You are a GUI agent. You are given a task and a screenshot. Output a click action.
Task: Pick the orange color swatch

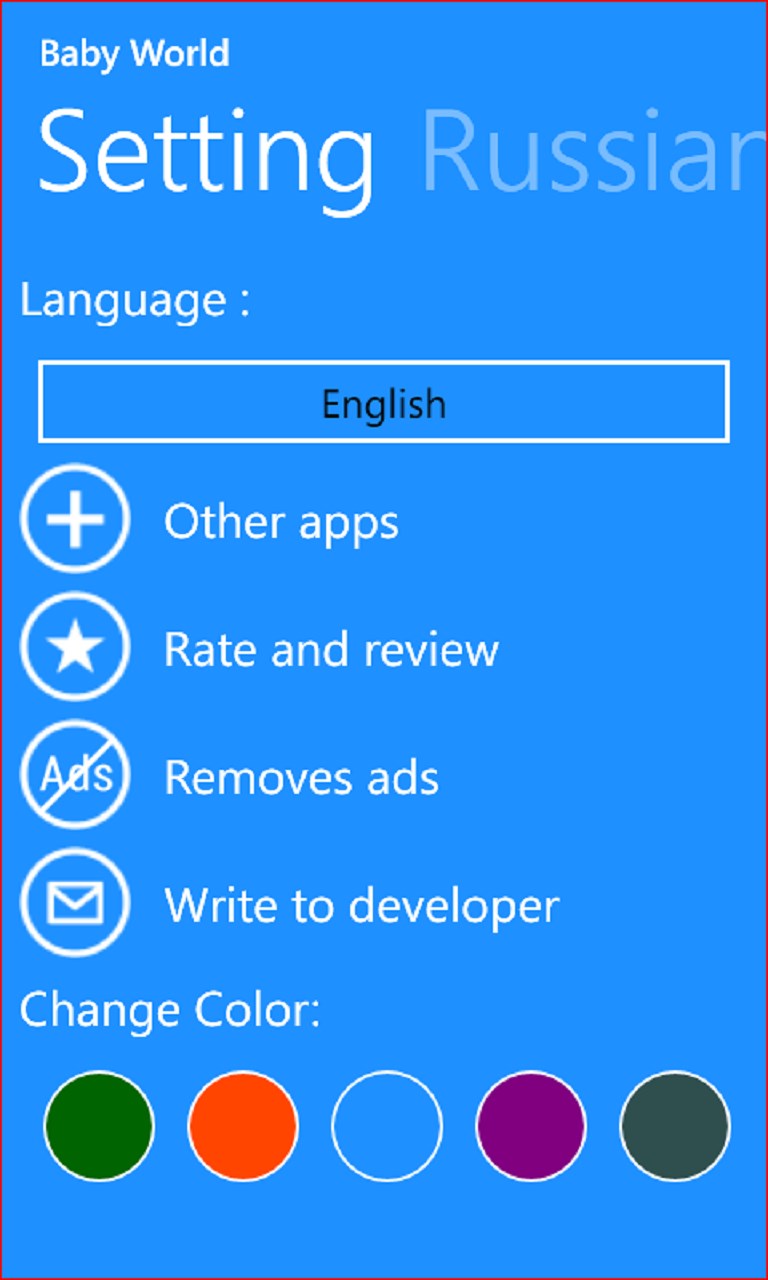click(x=243, y=1126)
